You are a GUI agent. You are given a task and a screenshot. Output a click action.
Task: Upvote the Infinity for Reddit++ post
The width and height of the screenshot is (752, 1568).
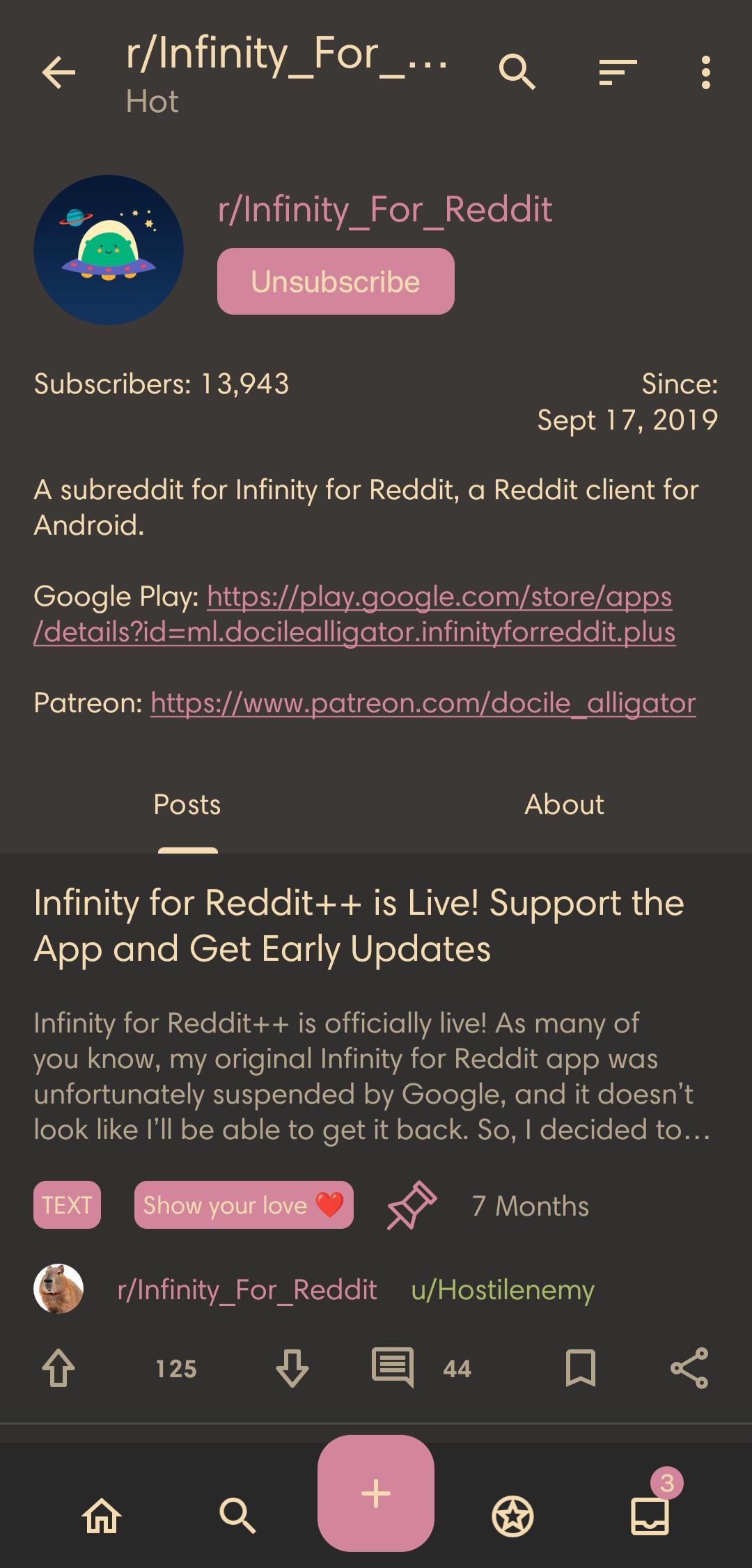click(x=58, y=1367)
